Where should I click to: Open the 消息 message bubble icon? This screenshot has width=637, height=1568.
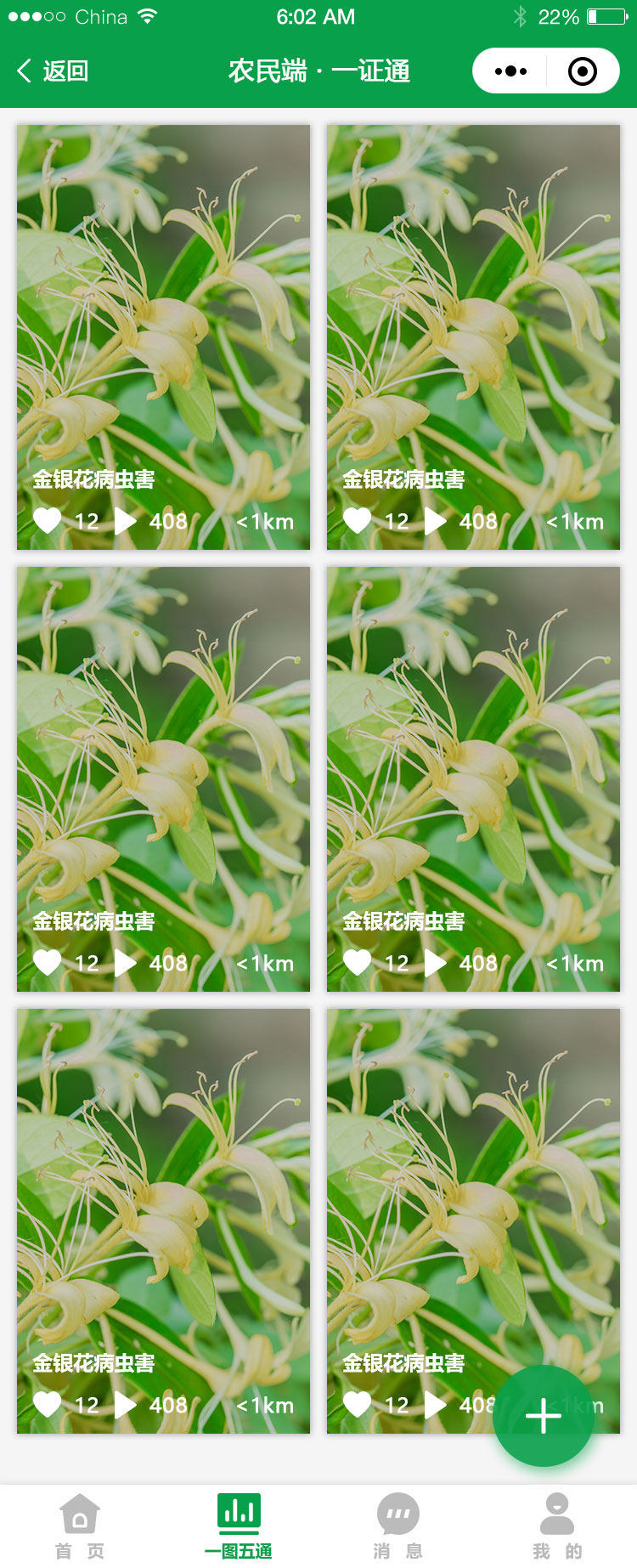(398, 1513)
